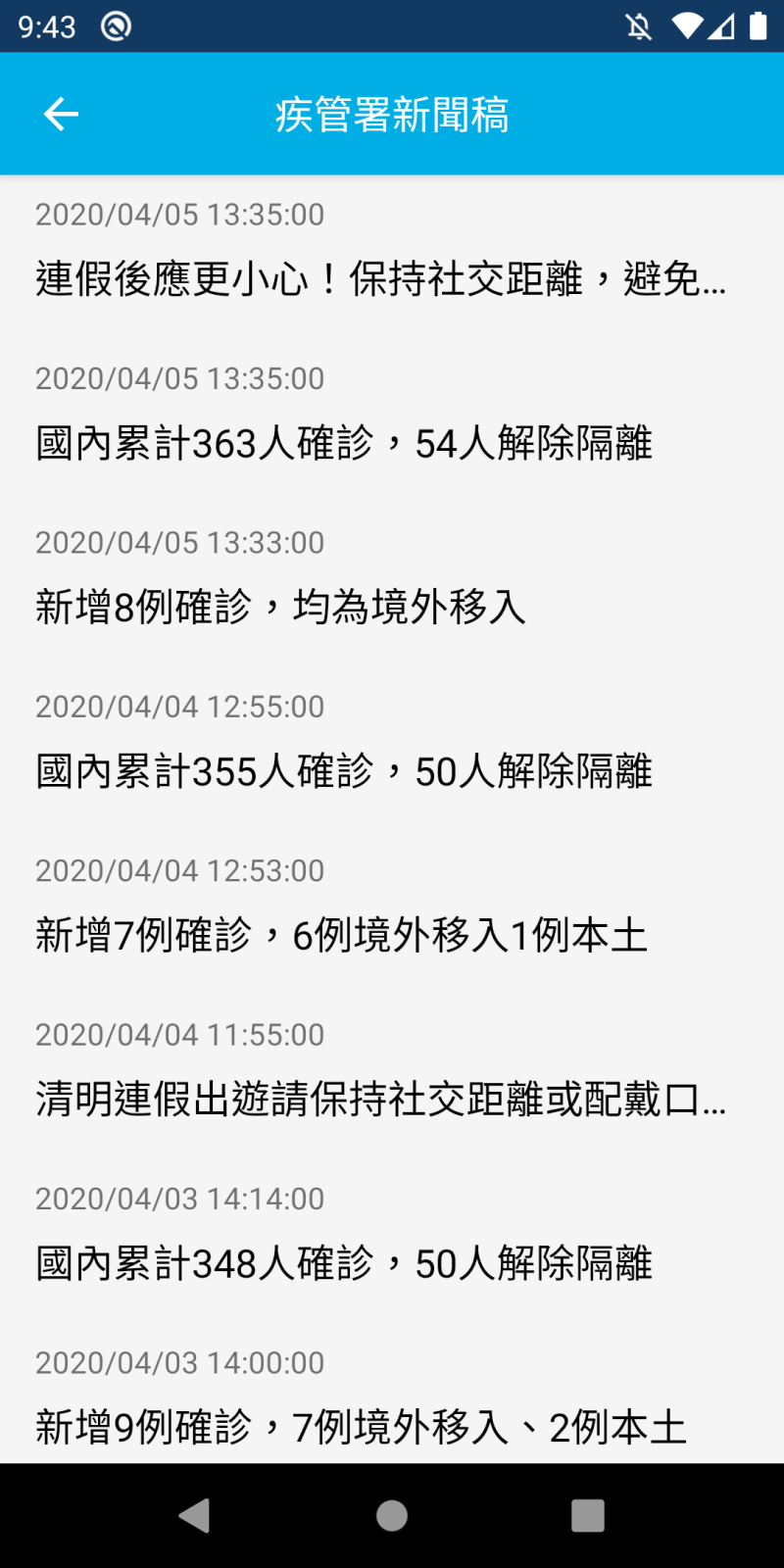Open recent apps from navigation bar
The image size is (784, 1568).
coord(588,1516)
